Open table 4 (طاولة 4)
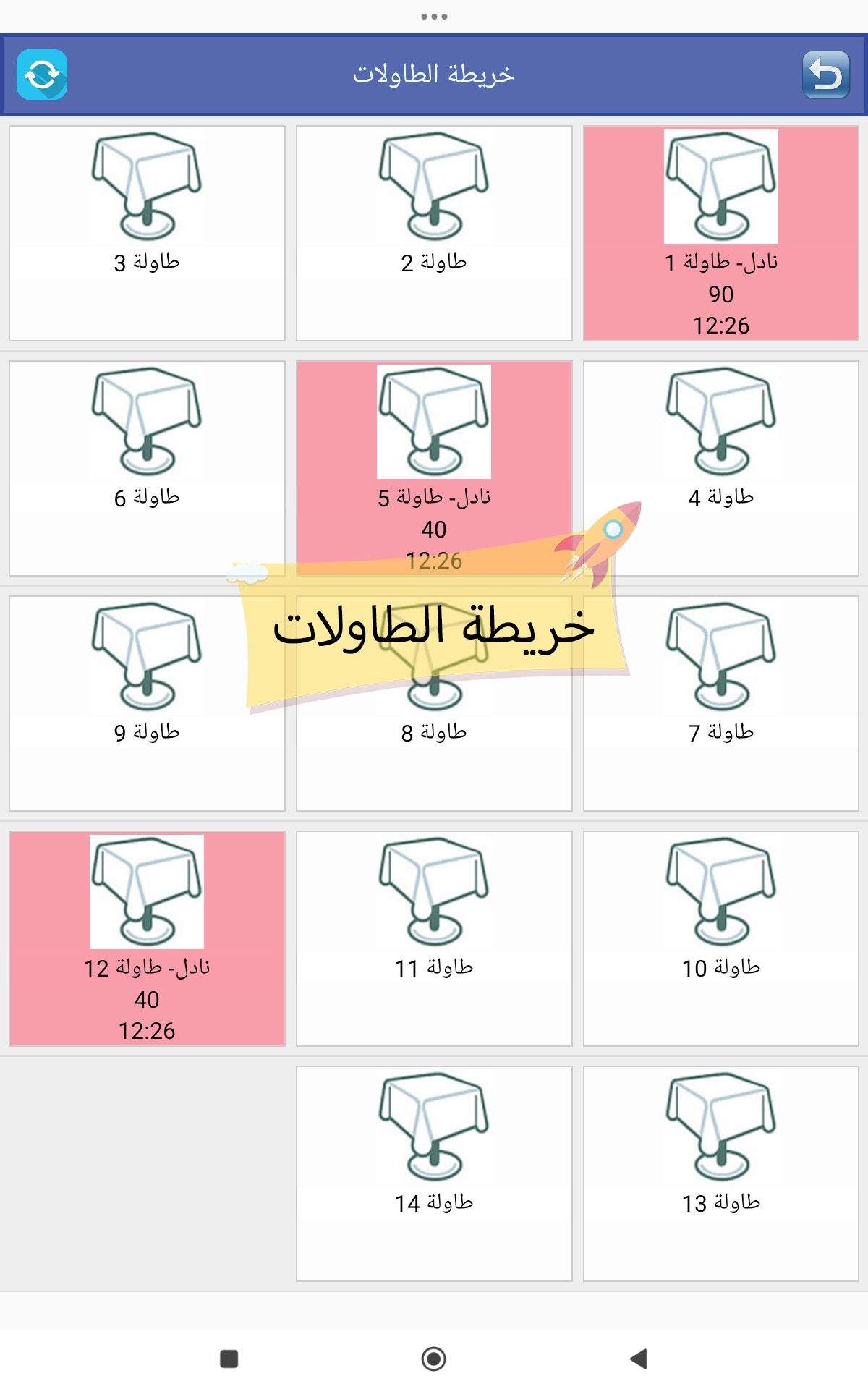This screenshot has width=868, height=1389. [x=721, y=469]
